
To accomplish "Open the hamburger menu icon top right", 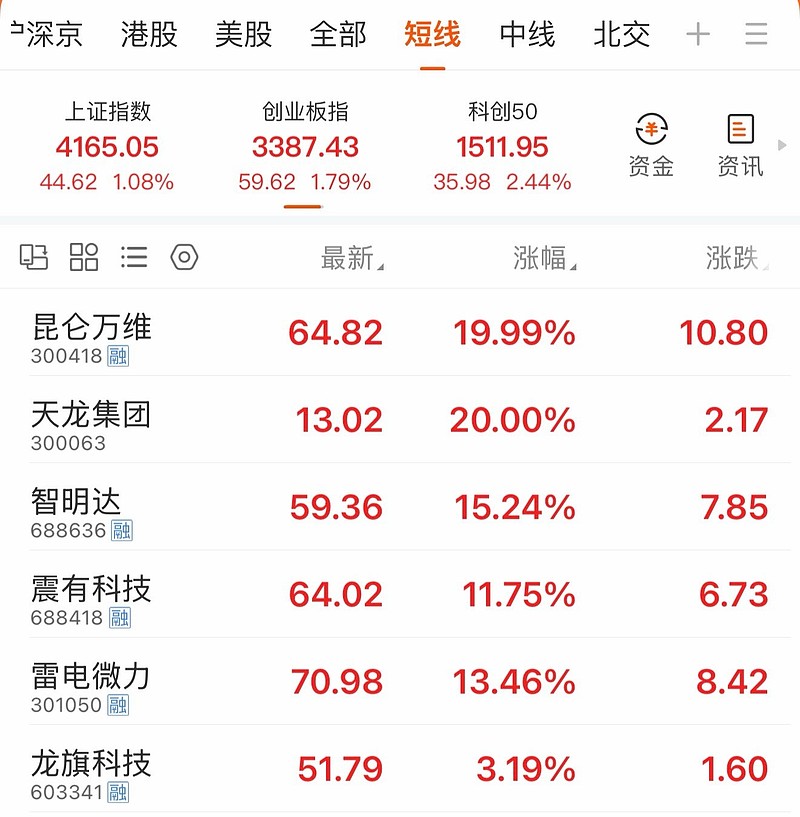I will pos(757,33).
